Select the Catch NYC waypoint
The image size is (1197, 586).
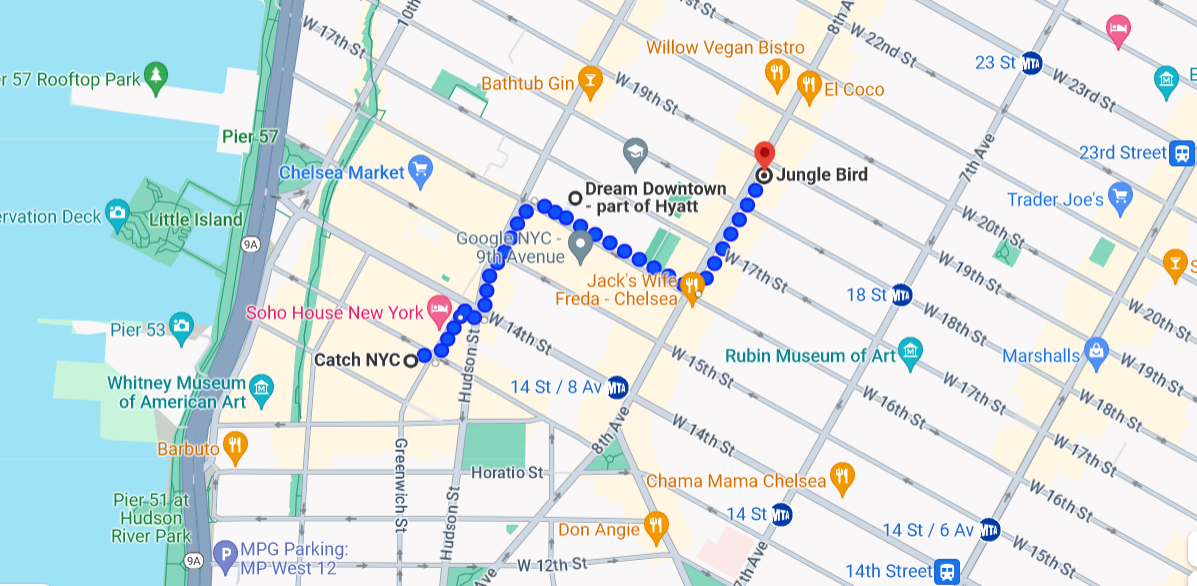tap(411, 361)
